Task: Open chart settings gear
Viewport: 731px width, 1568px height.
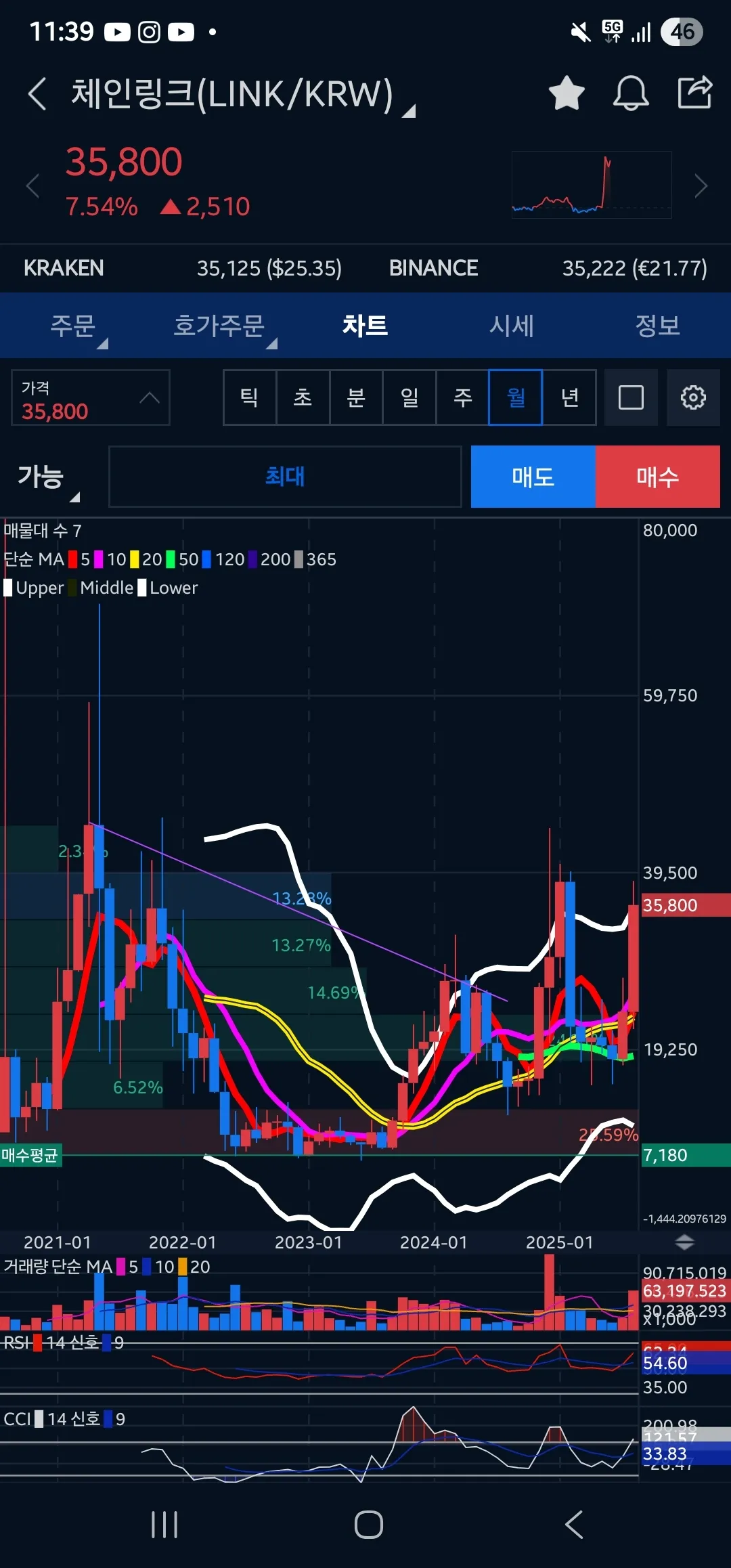Action: [693, 397]
